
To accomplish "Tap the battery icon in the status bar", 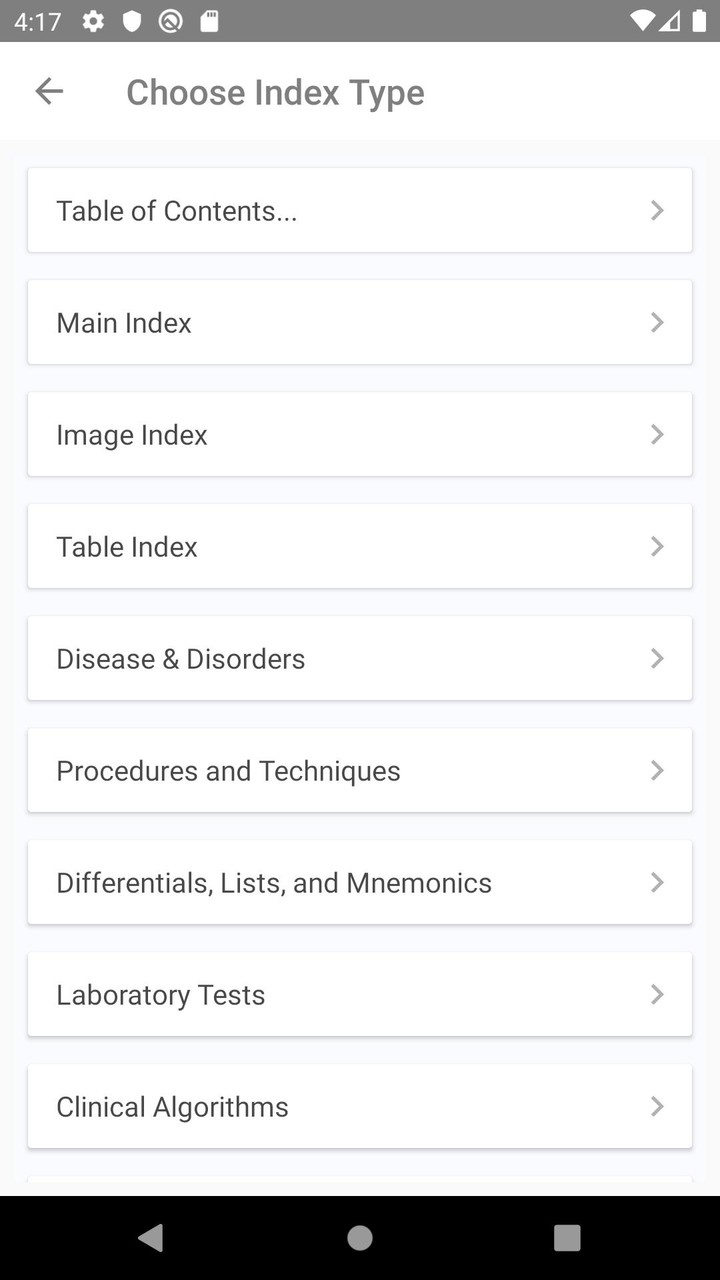I will (x=700, y=20).
